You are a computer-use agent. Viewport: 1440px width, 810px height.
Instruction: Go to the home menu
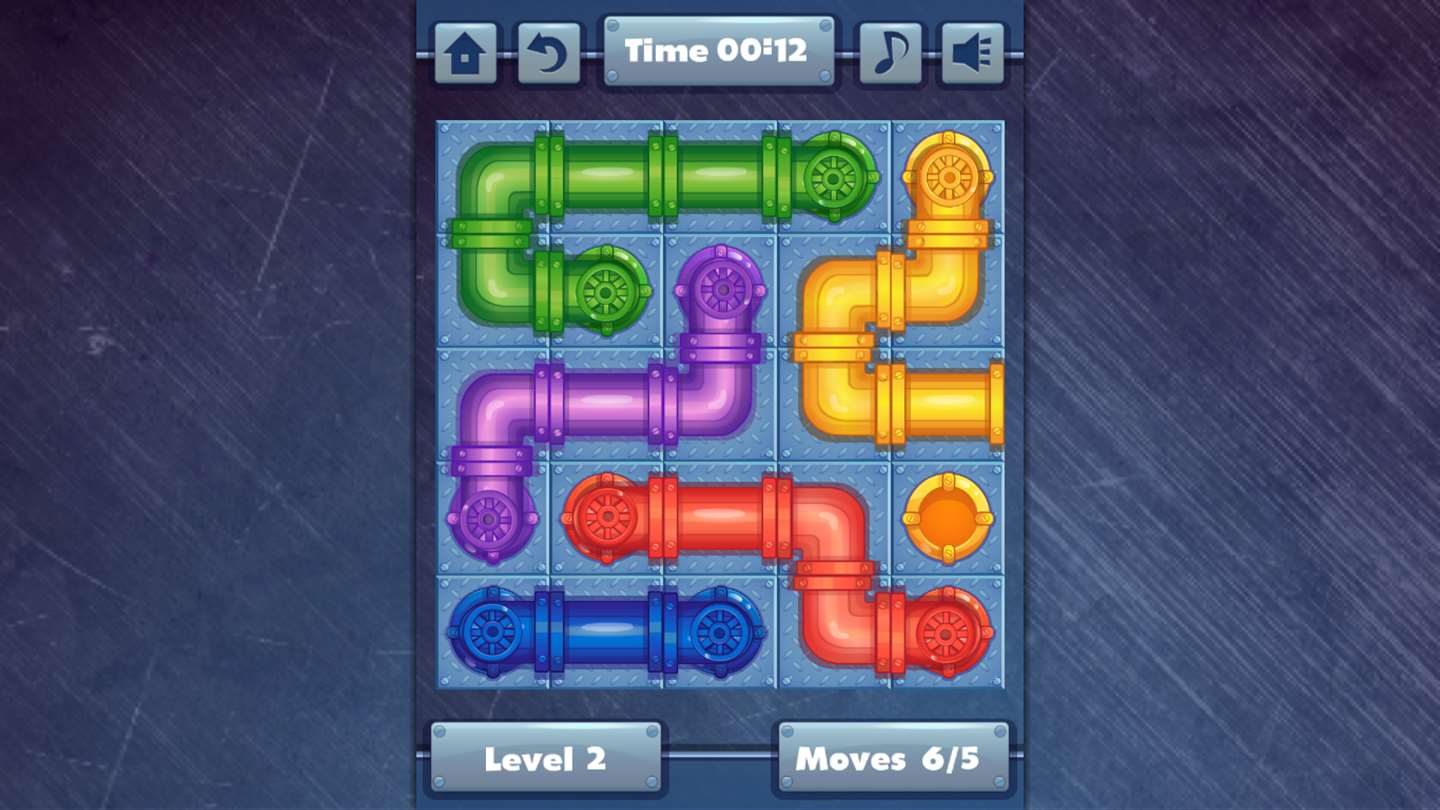point(465,54)
